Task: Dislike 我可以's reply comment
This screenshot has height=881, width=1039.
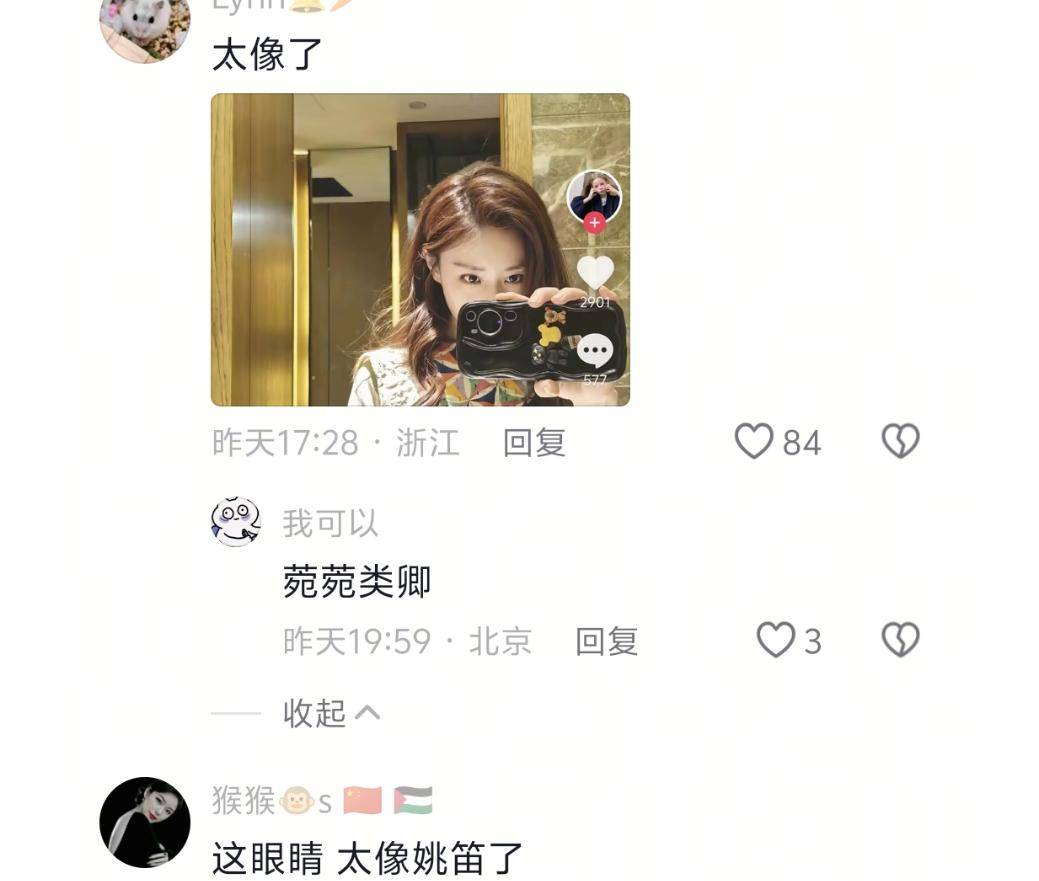Action: pos(900,640)
